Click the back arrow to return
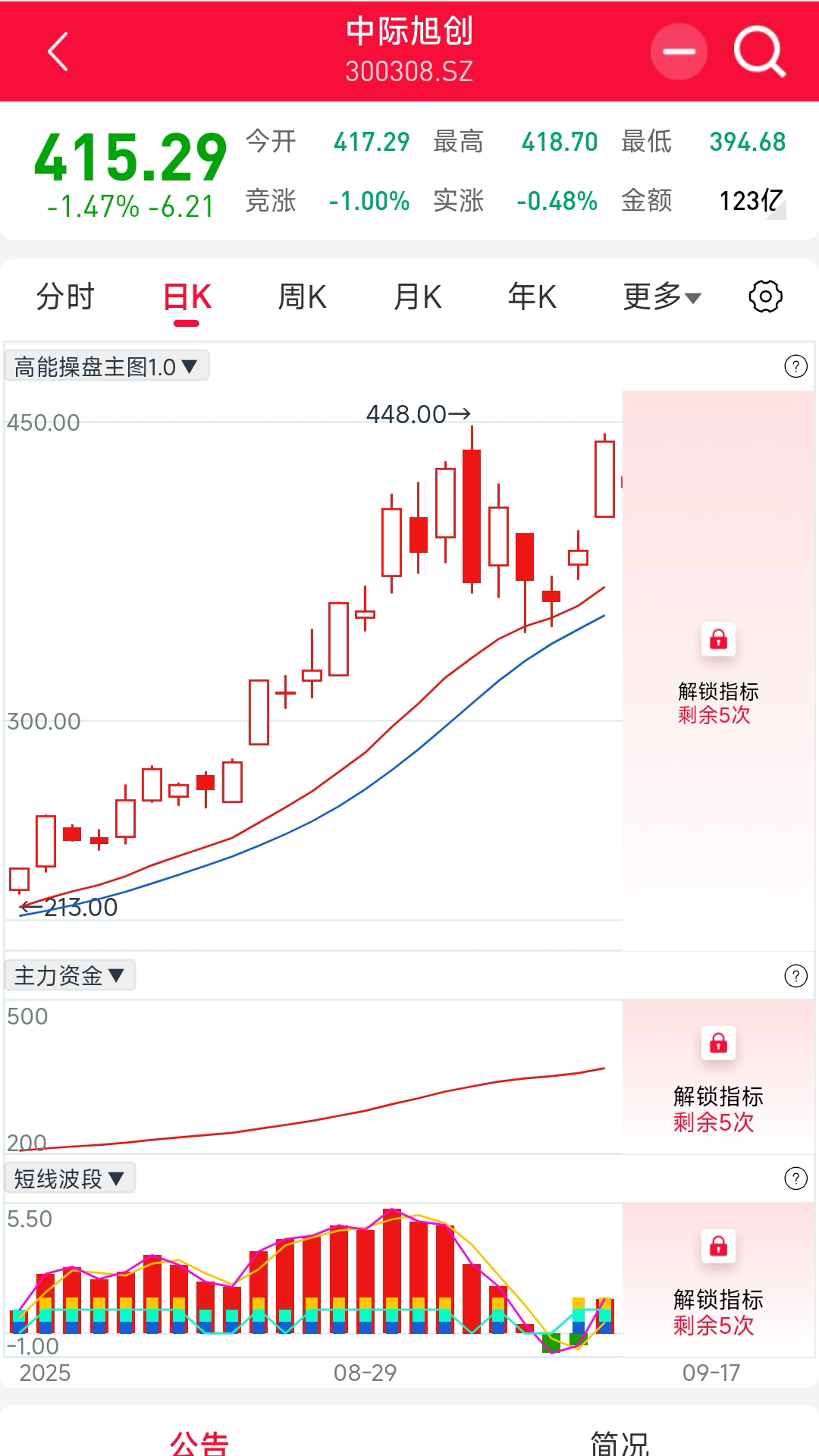 pos(58,52)
